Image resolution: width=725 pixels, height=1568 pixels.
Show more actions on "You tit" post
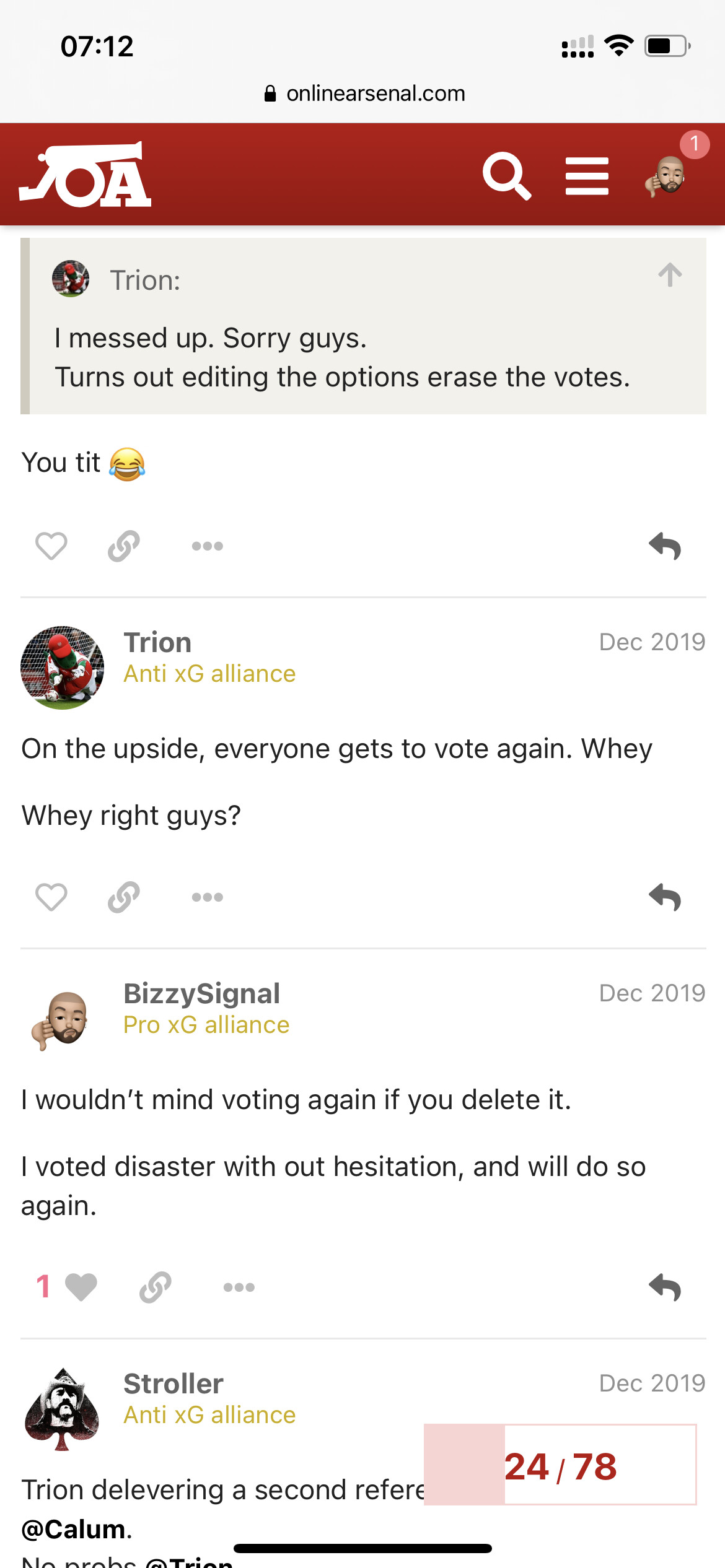[208, 546]
